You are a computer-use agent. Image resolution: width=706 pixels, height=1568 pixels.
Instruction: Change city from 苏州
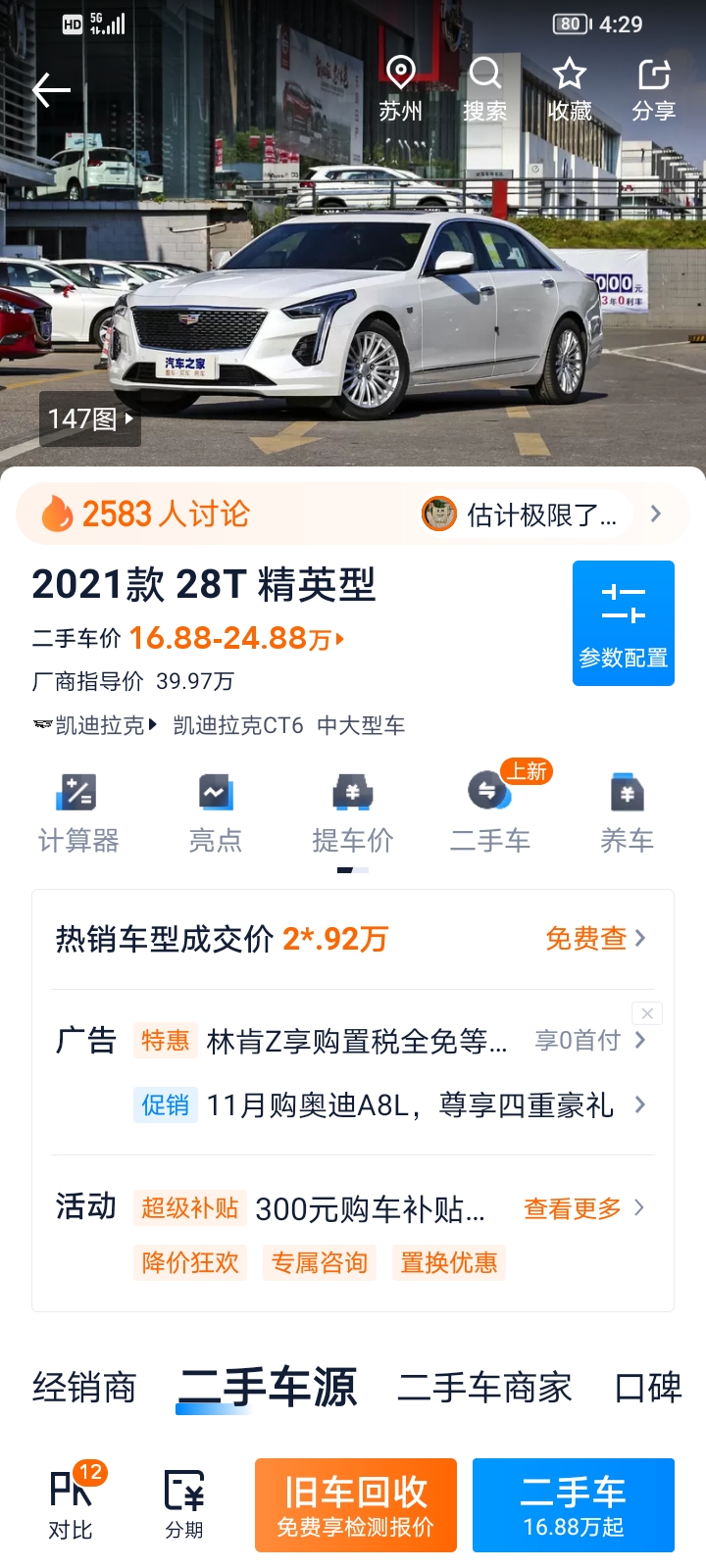tap(400, 90)
